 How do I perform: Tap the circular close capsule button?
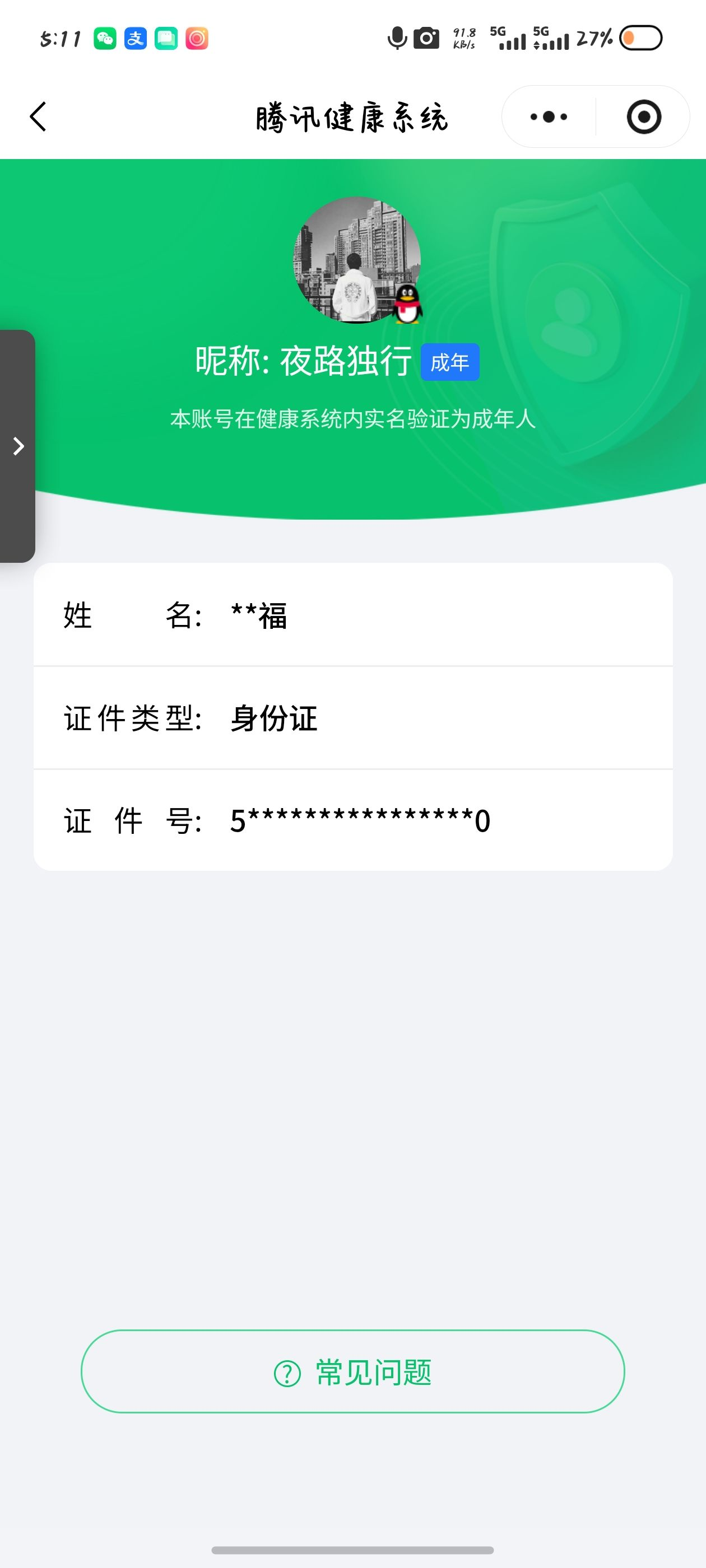[x=645, y=117]
